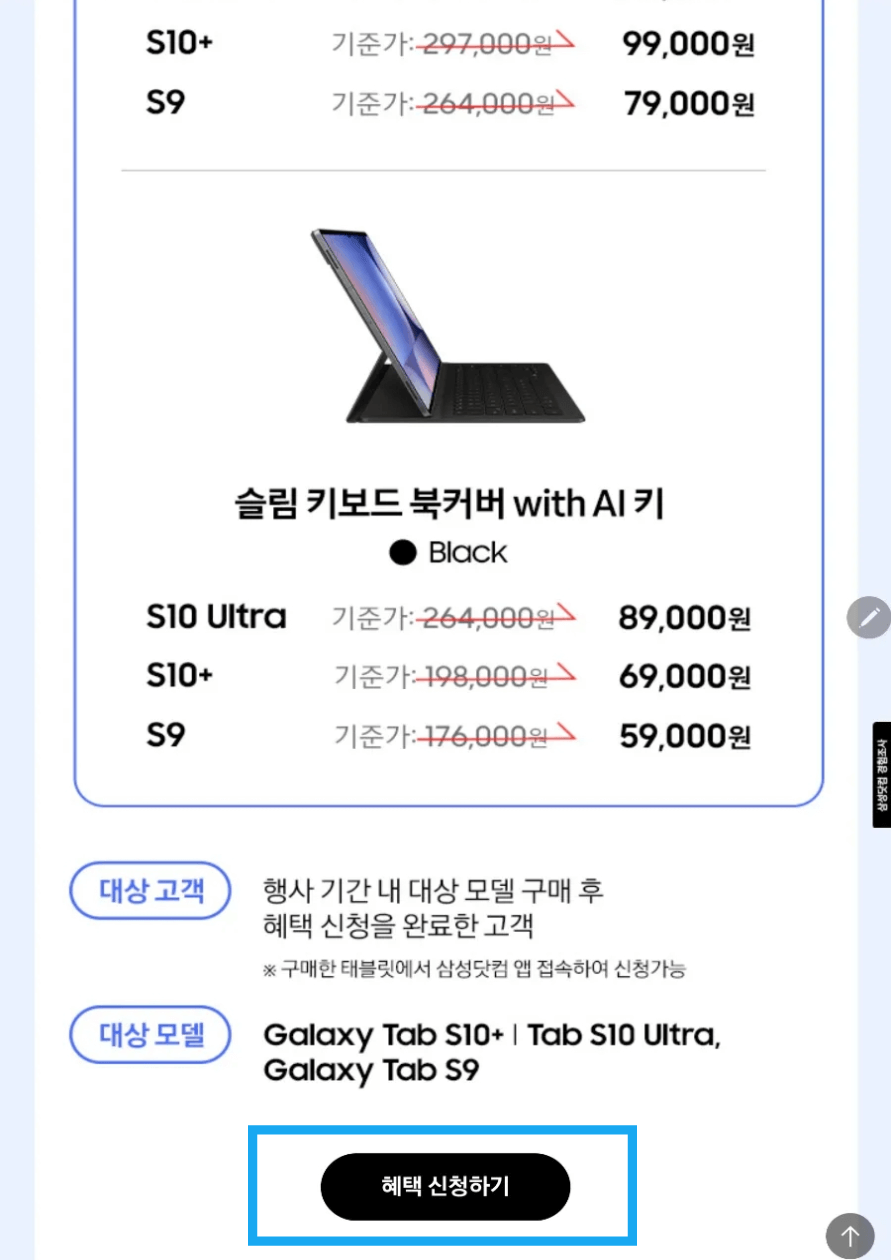Click the 대상 고객 badge
The width and height of the screenshot is (891, 1260).
click(150, 892)
